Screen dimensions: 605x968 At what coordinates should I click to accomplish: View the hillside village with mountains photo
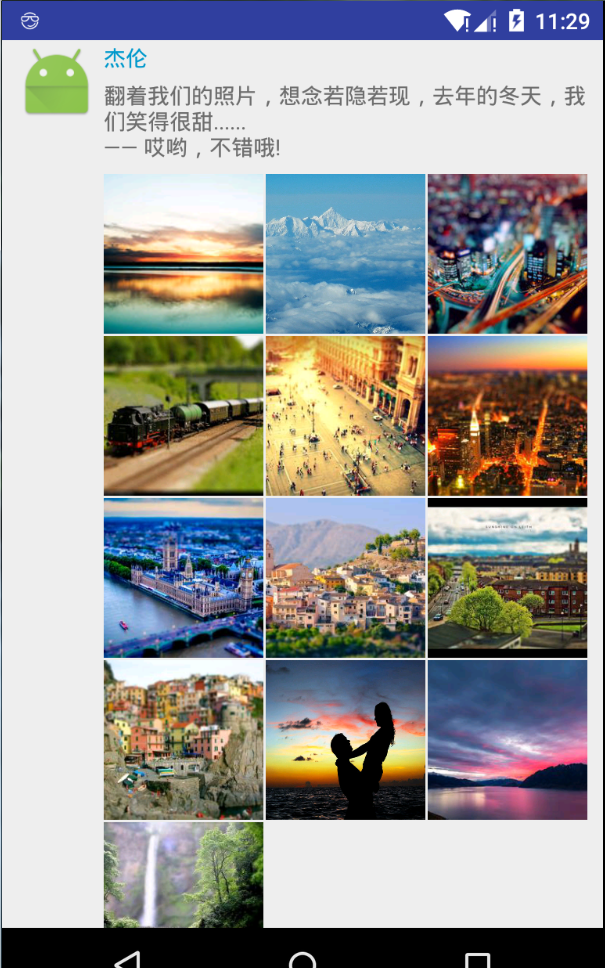(346, 577)
